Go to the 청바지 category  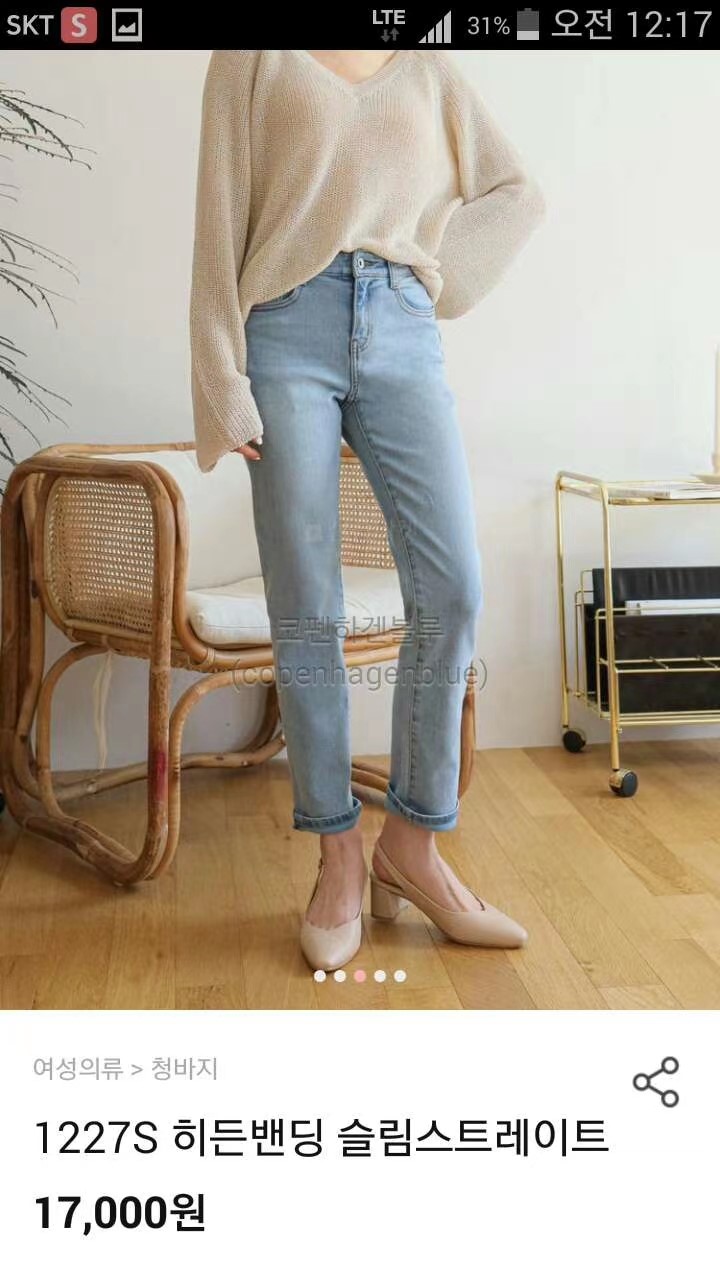(184, 1069)
